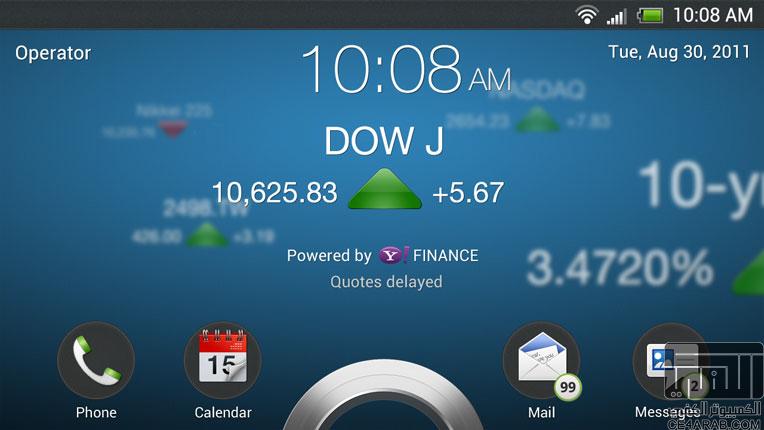The width and height of the screenshot is (764, 430).
Task: Open Mail with 99 unread
Action: tap(541, 361)
